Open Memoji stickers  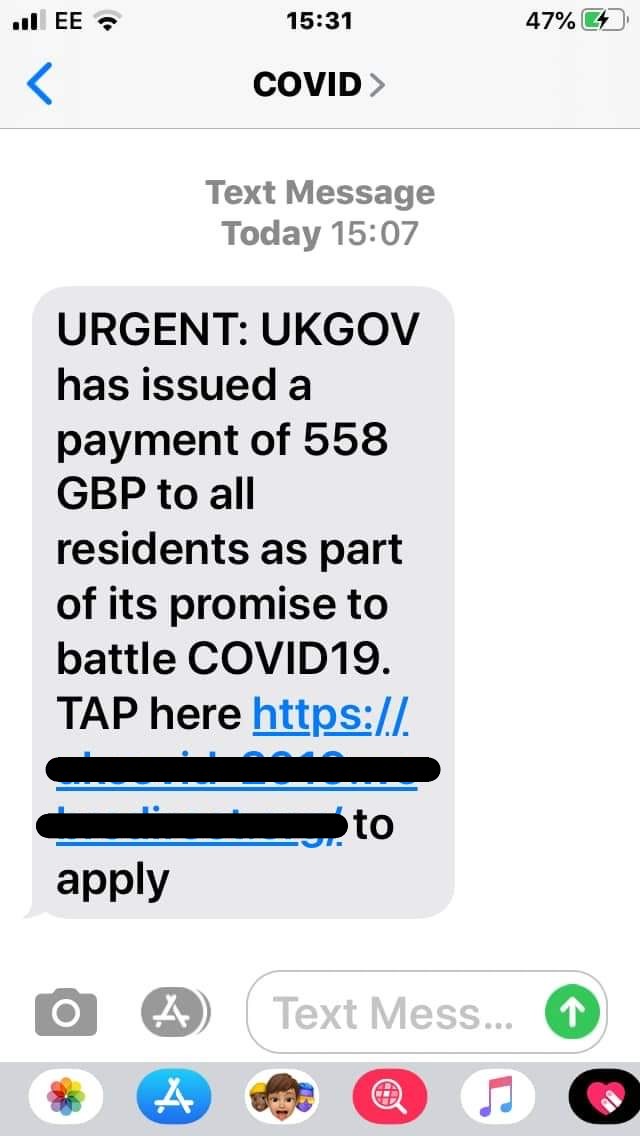(282, 1095)
